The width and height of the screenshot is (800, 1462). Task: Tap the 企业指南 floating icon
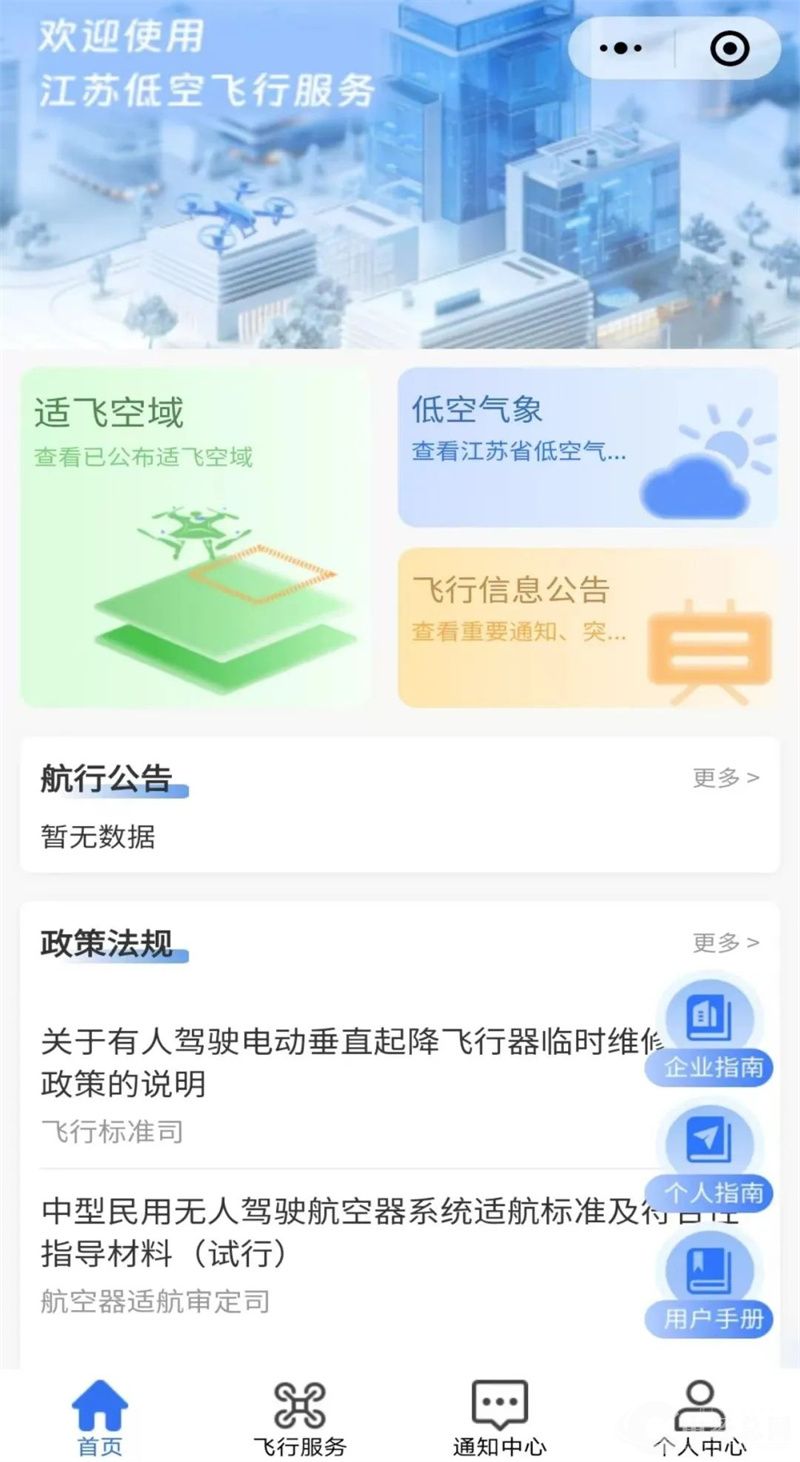(x=708, y=1015)
